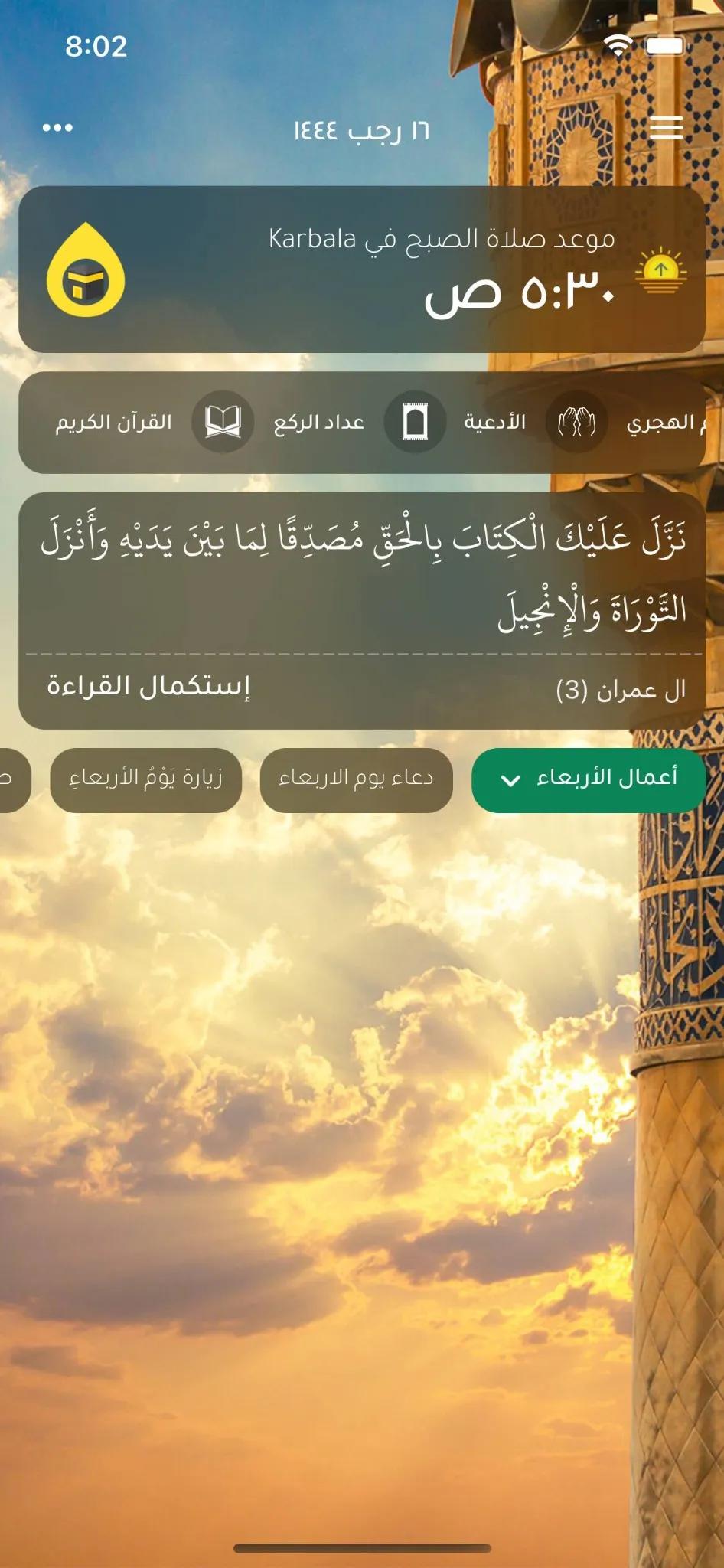Open زيارة يَوْمُ الأربعاءِ chip

(145, 779)
